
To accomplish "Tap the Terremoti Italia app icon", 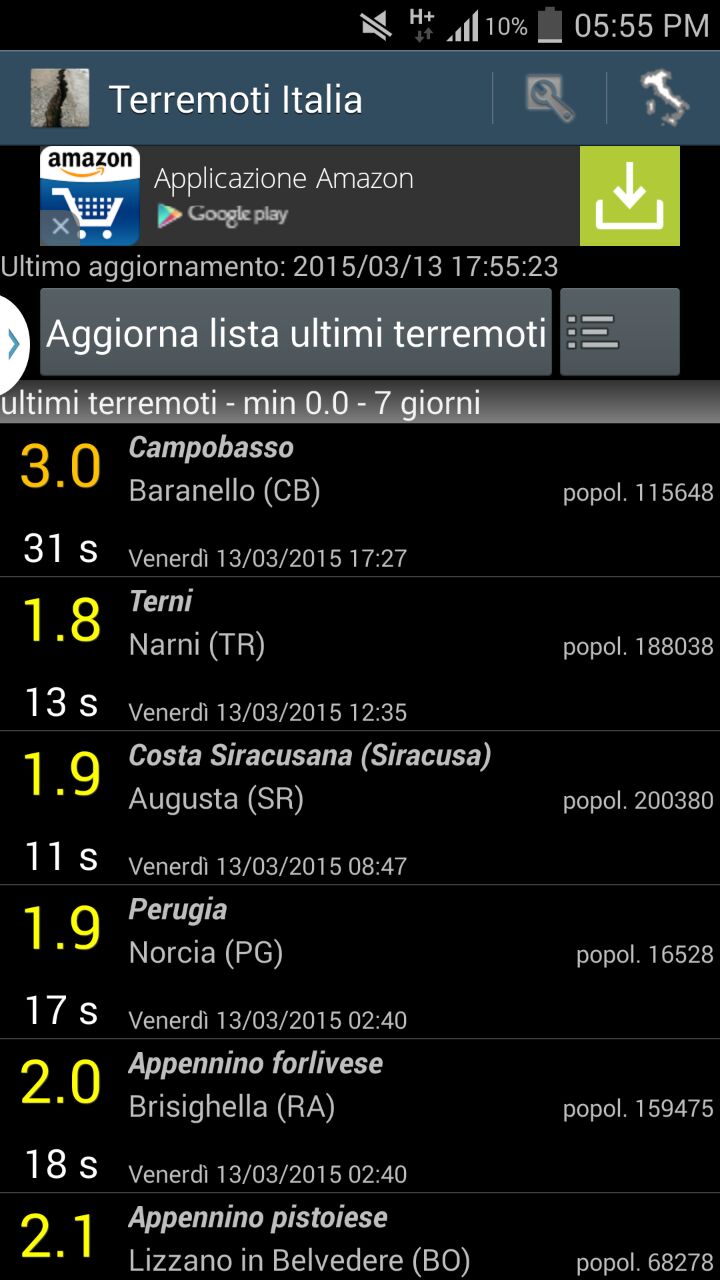I will [60, 99].
